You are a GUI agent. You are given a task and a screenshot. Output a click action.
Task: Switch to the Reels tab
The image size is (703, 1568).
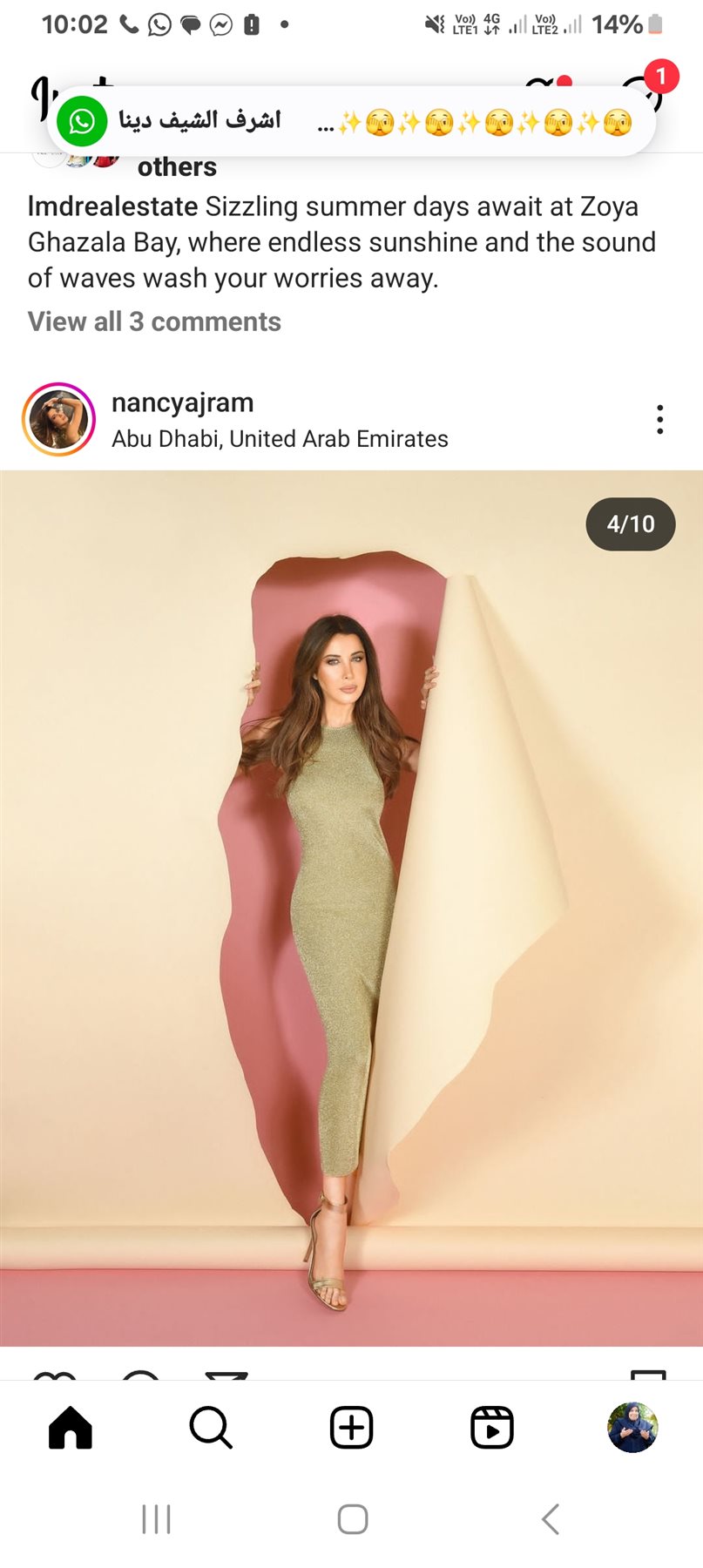click(x=492, y=1428)
